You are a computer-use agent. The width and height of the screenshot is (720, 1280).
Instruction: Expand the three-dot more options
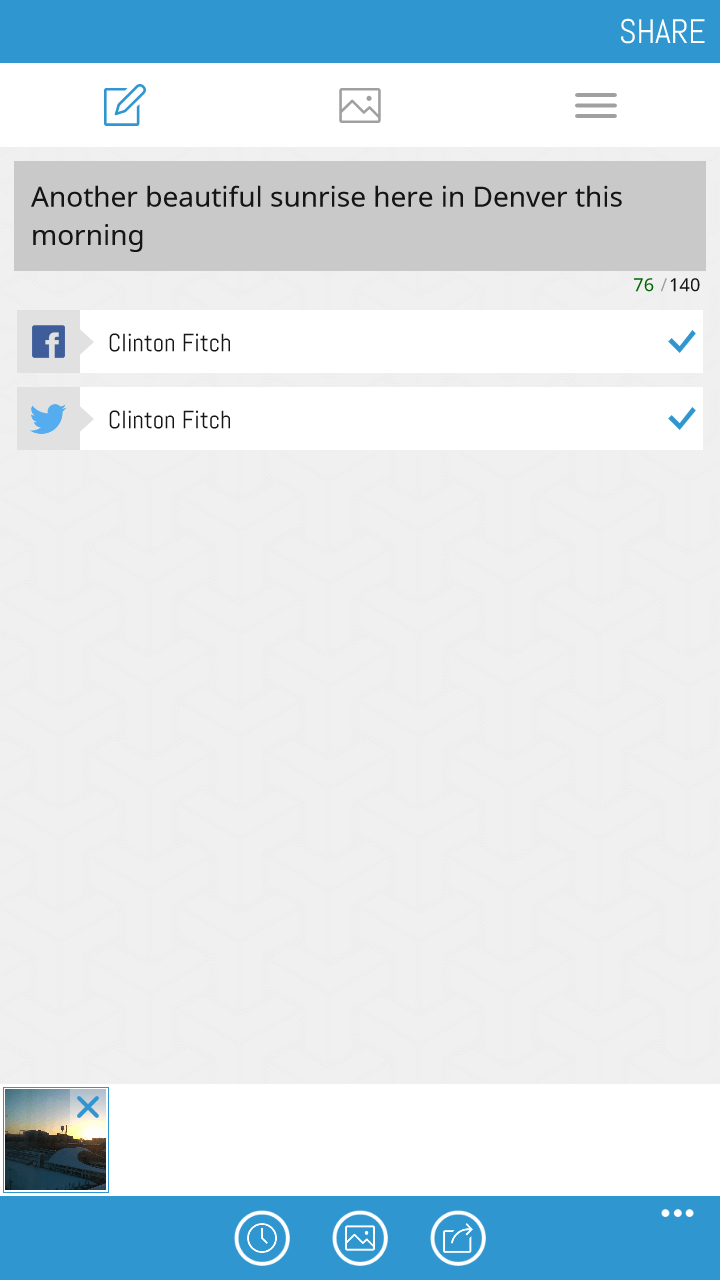pos(677,1214)
